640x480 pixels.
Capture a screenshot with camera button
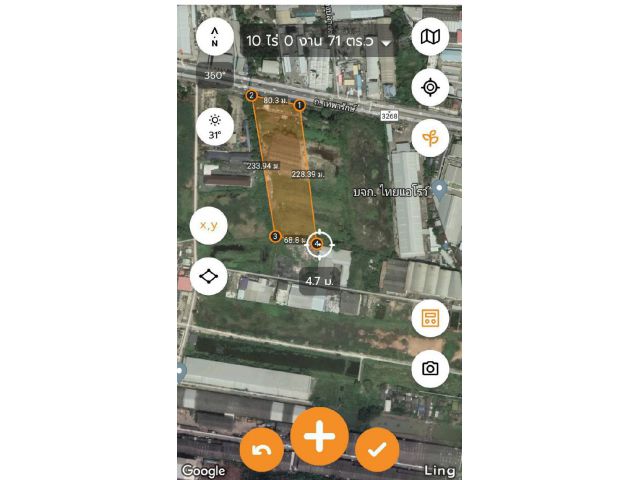[x=430, y=368]
